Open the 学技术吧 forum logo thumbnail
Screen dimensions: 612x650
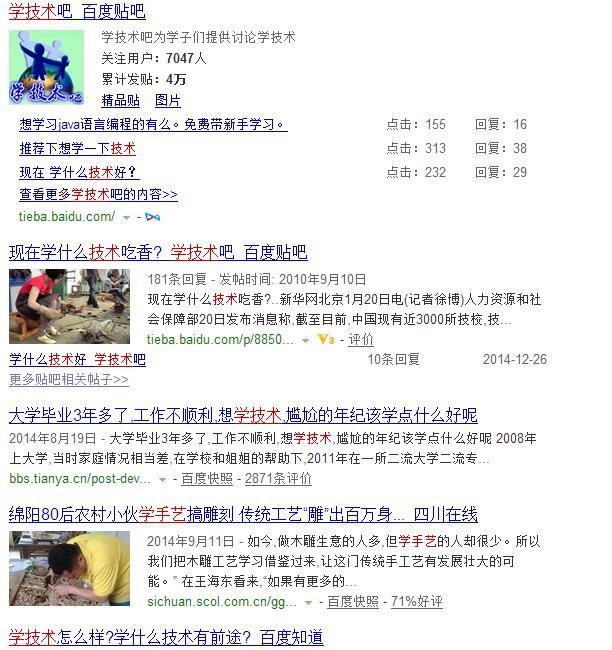point(47,68)
